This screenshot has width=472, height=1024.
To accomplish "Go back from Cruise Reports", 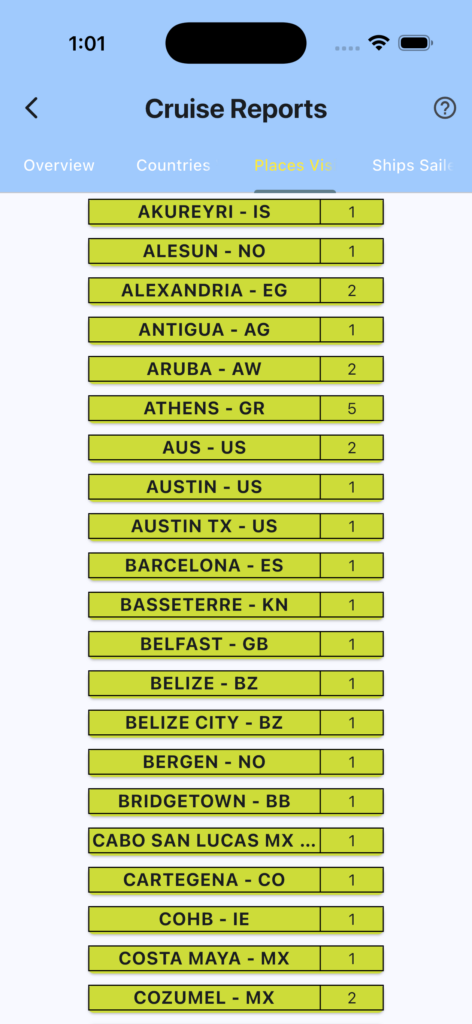I will (31, 108).
